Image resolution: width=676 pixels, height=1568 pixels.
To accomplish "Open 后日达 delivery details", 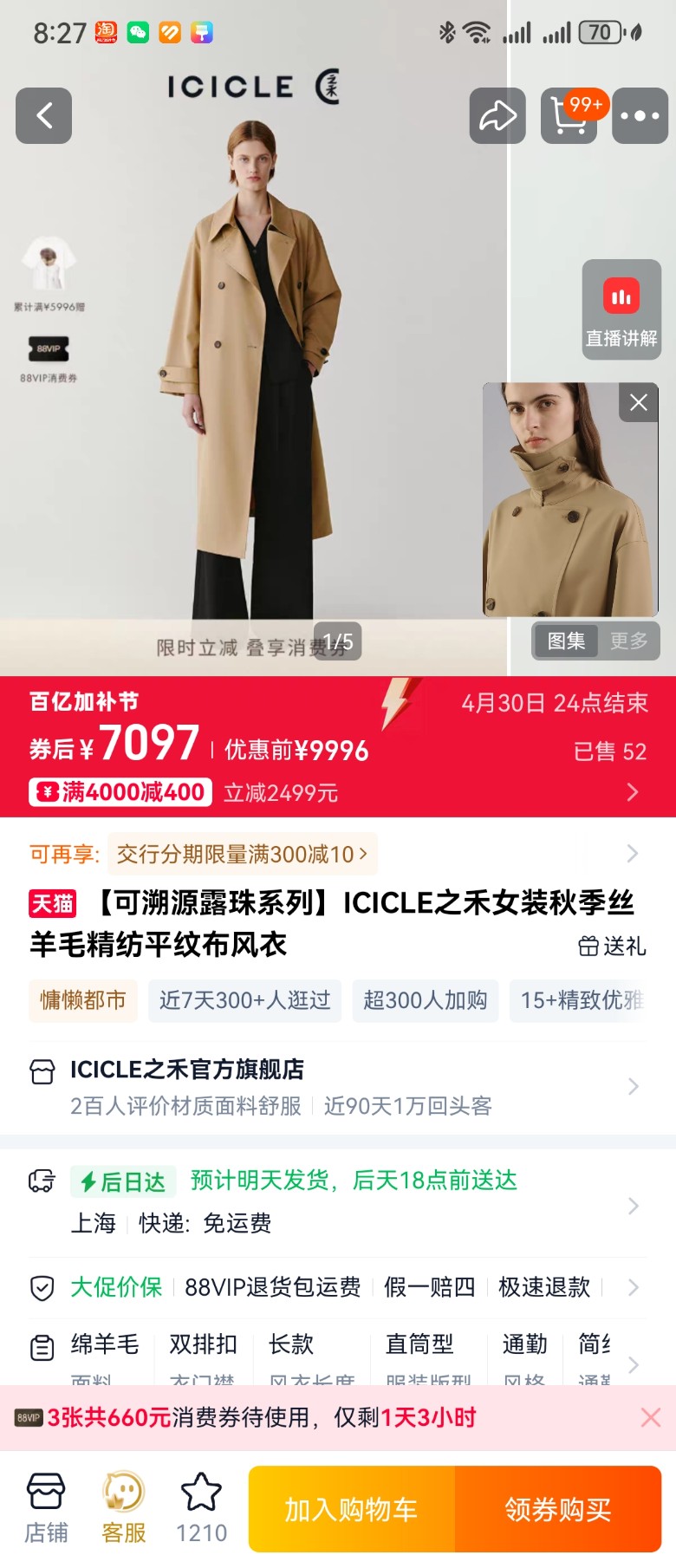I will pyautogui.click(x=338, y=1201).
